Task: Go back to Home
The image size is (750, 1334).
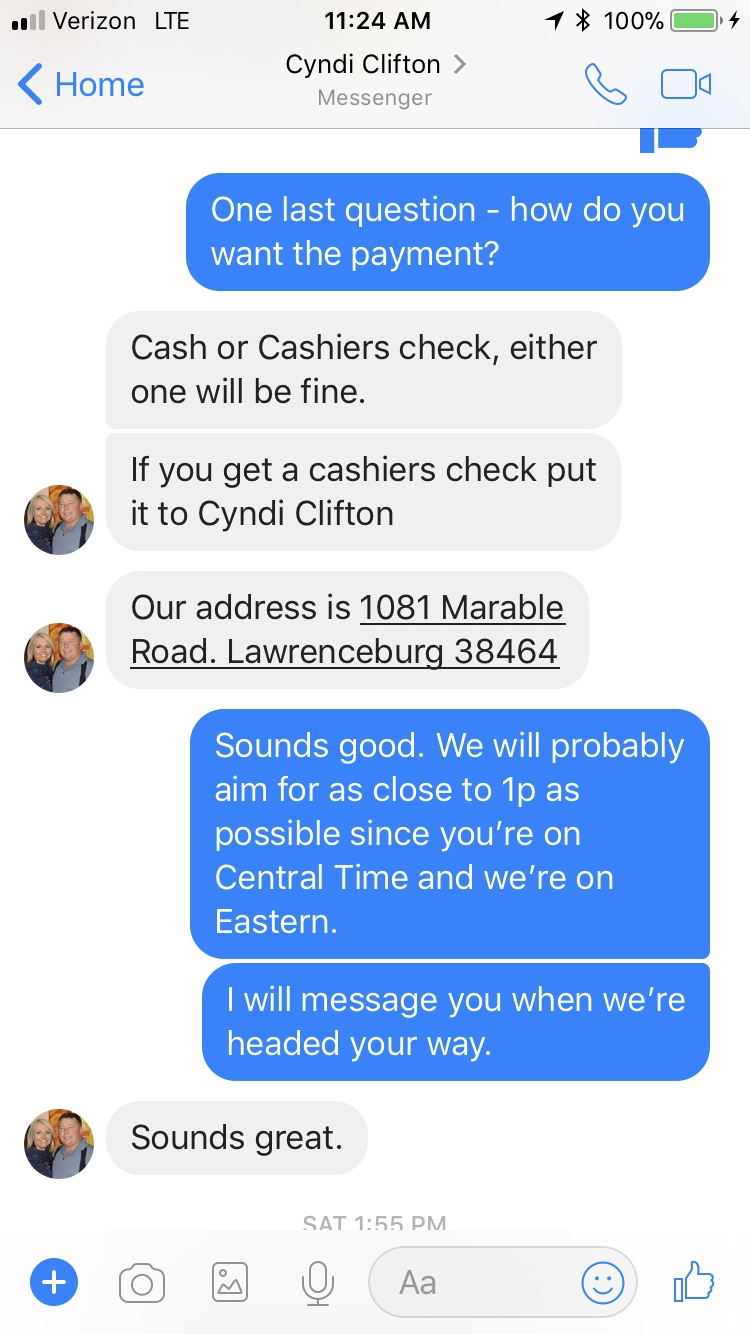Action: 82,85
